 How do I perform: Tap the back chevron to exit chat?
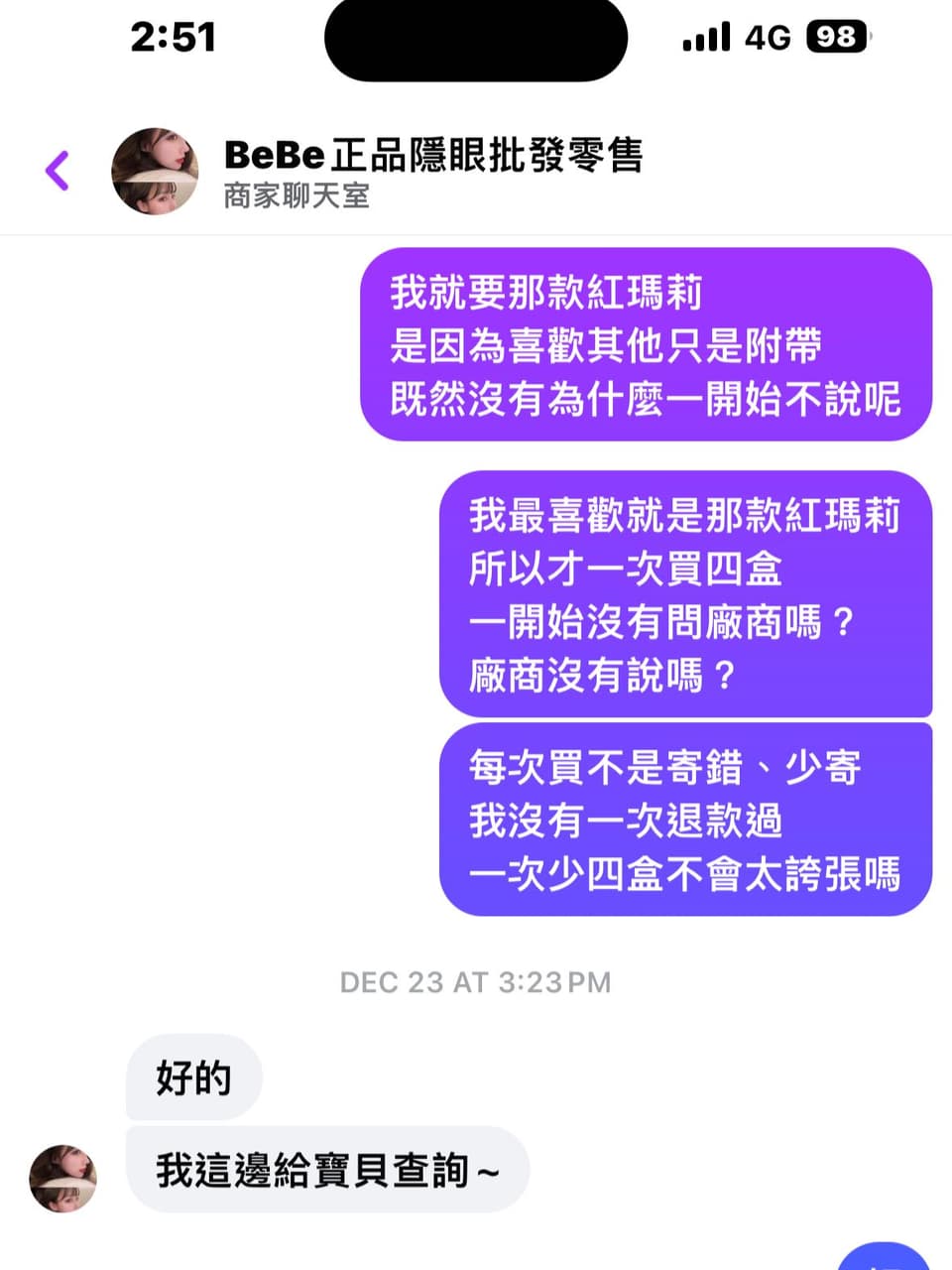59,169
